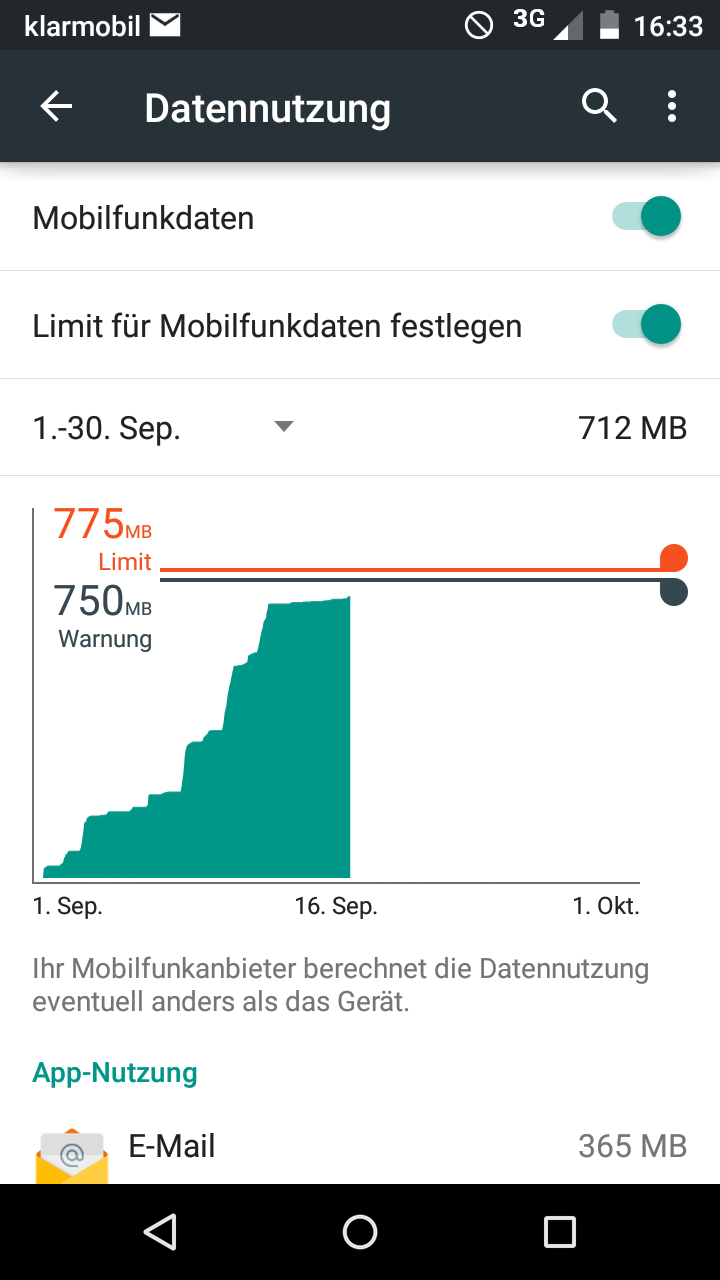Open search in Datennutzung
The width and height of the screenshot is (720, 1280).
click(599, 106)
